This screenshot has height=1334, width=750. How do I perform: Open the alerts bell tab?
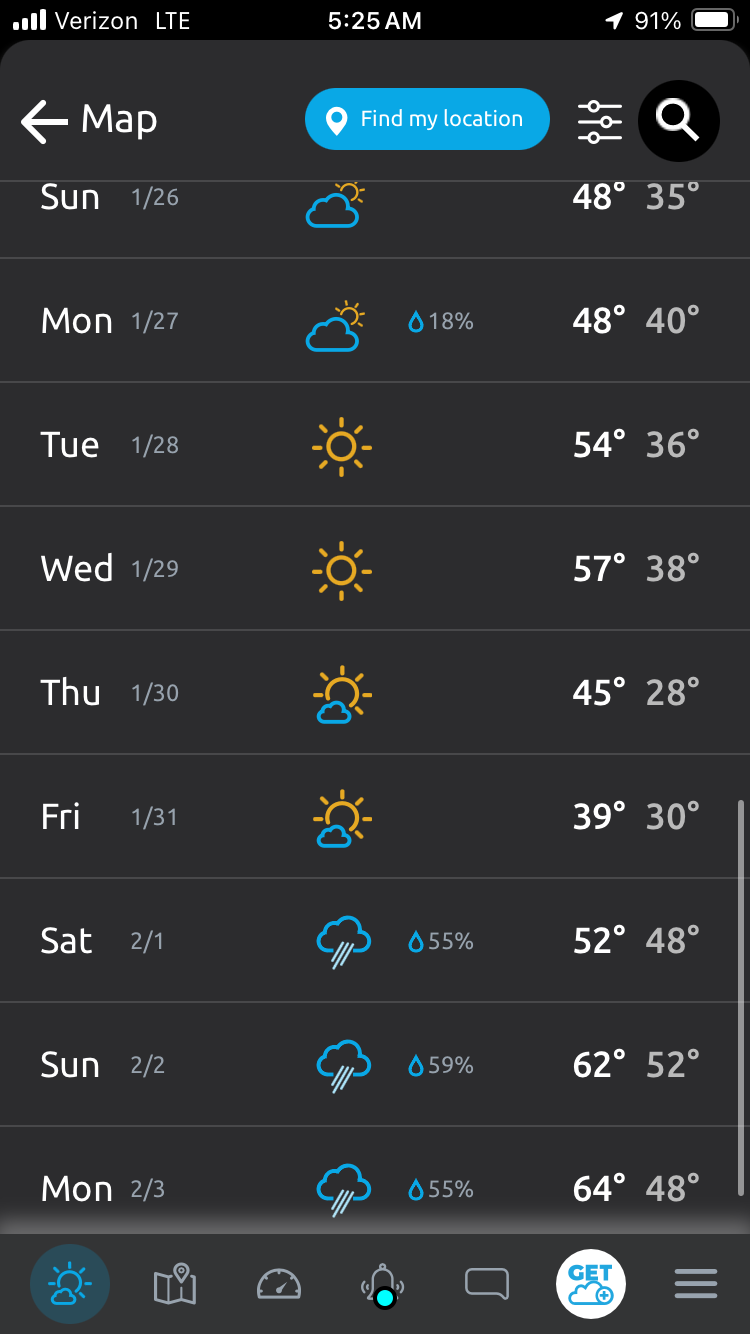pyautogui.click(x=382, y=1284)
